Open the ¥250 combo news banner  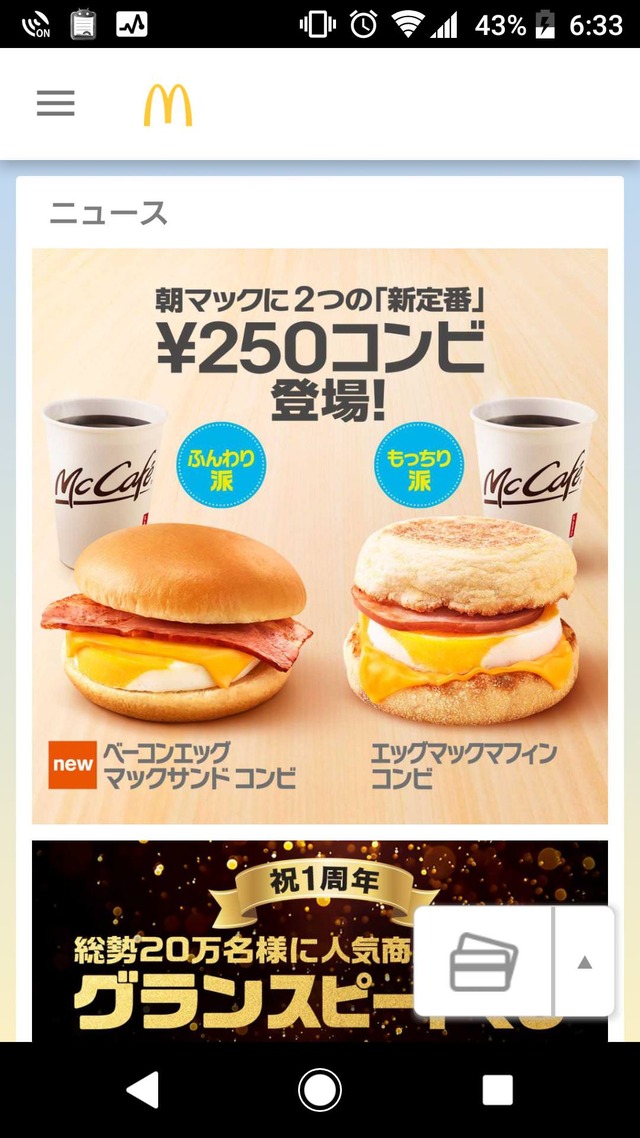(x=319, y=535)
